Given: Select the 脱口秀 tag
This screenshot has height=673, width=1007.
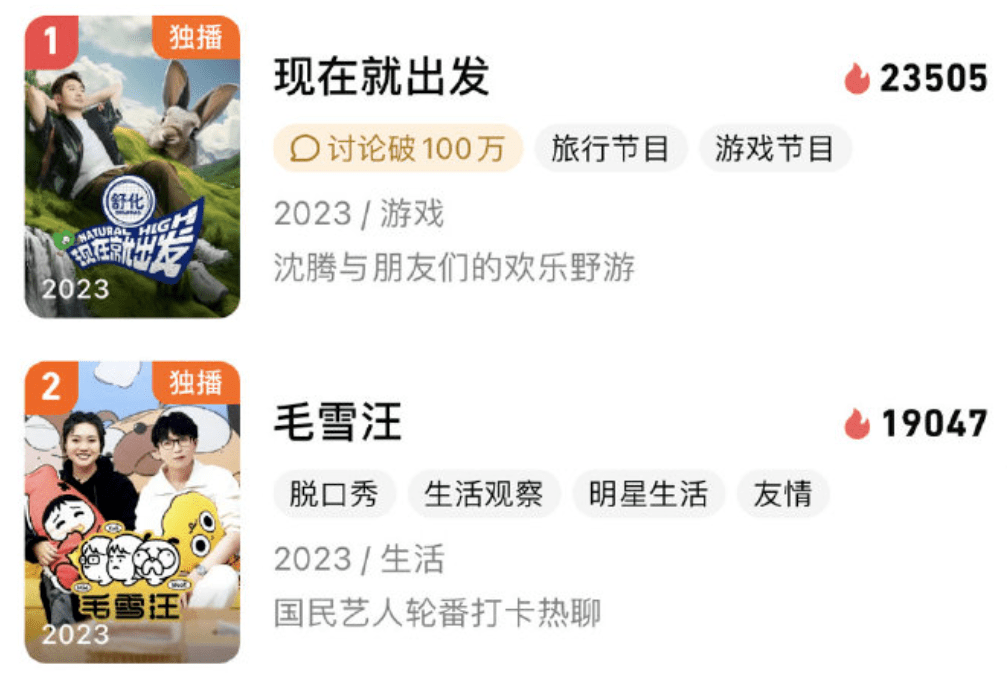Looking at the screenshot, I should 334,494.
